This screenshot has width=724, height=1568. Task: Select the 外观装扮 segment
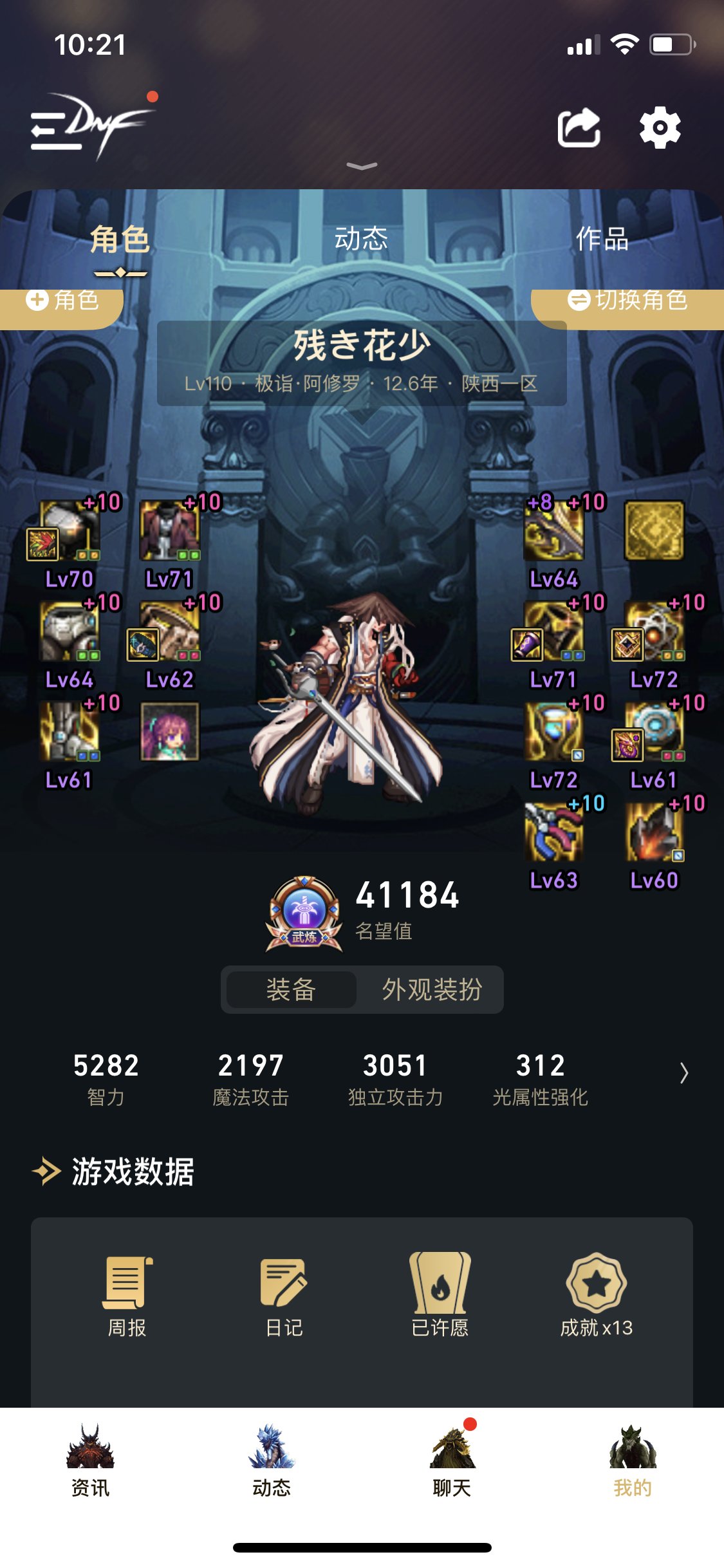click(431, 989)
